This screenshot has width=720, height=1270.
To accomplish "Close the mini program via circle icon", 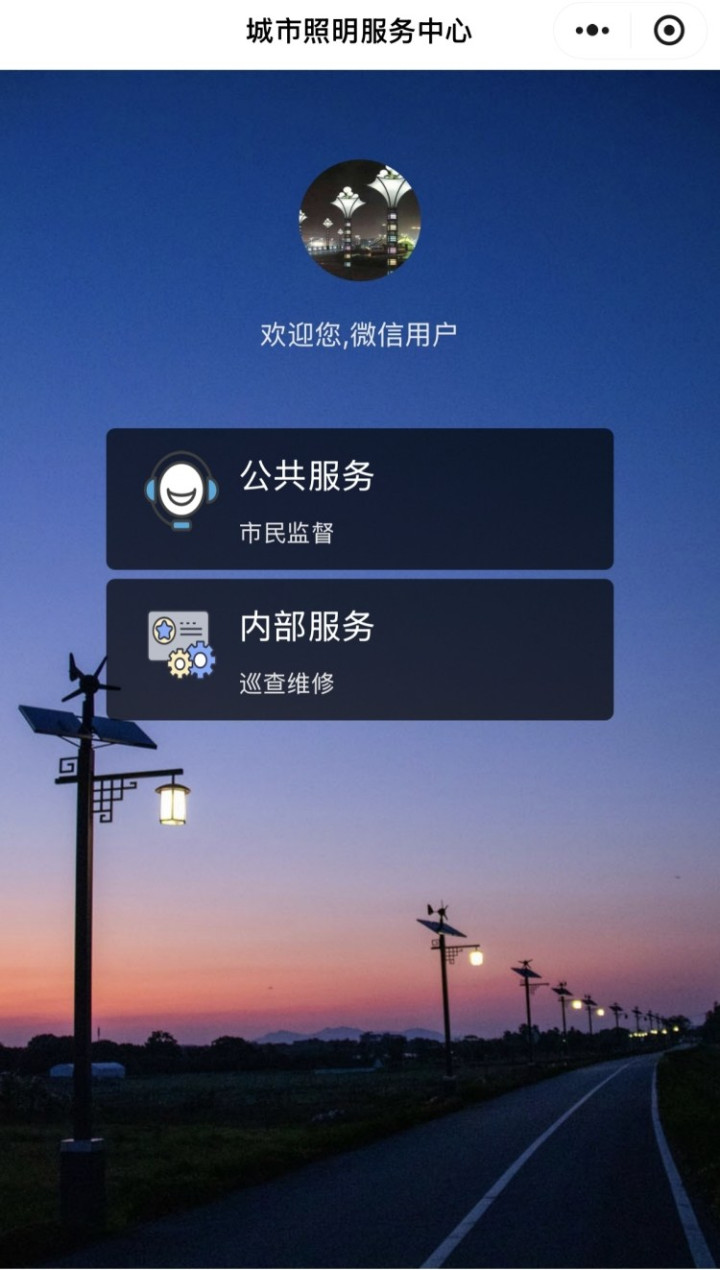I will coord(669,31).
